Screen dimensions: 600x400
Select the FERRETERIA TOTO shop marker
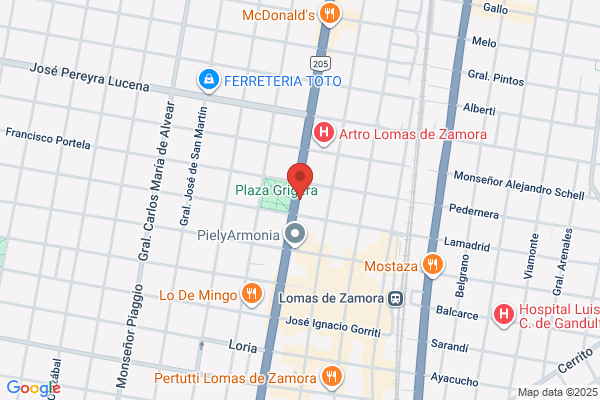pos(209,80)
